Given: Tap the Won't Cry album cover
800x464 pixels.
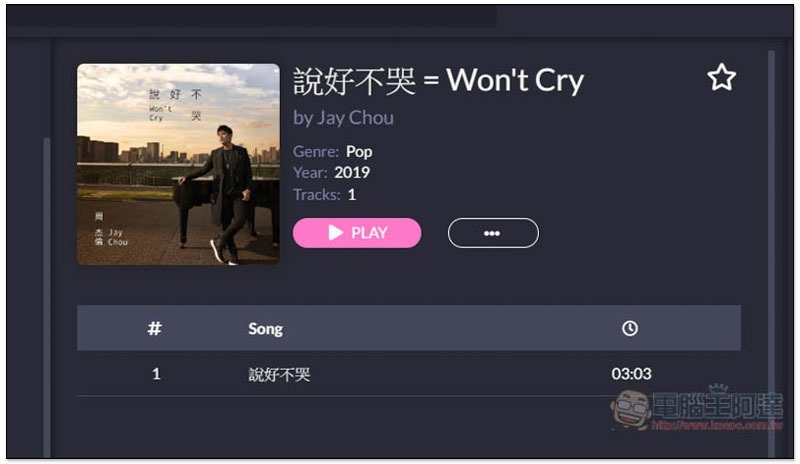Looking at the screenshot, I should pyautogui.click(x=178, y=165).
